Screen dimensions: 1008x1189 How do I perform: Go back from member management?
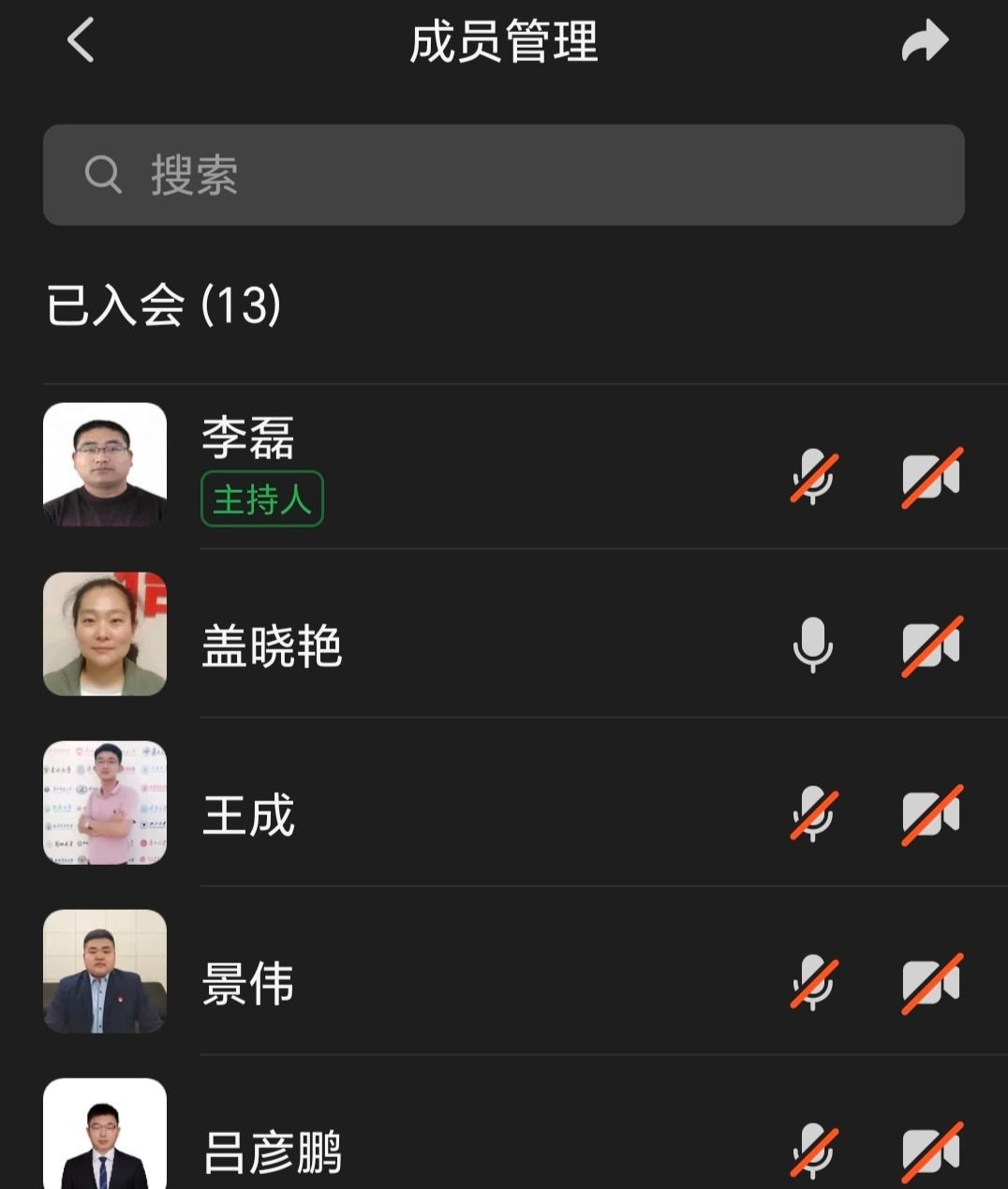click(x=82, y=41)
